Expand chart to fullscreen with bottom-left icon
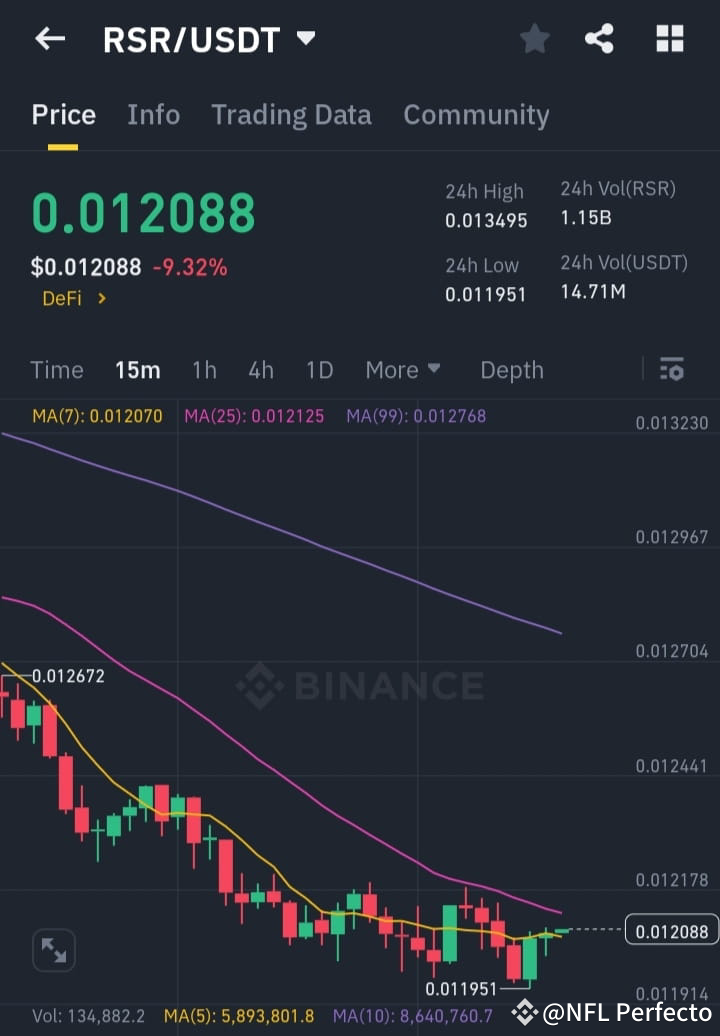 pyautogui.click(x=53, y=950)
